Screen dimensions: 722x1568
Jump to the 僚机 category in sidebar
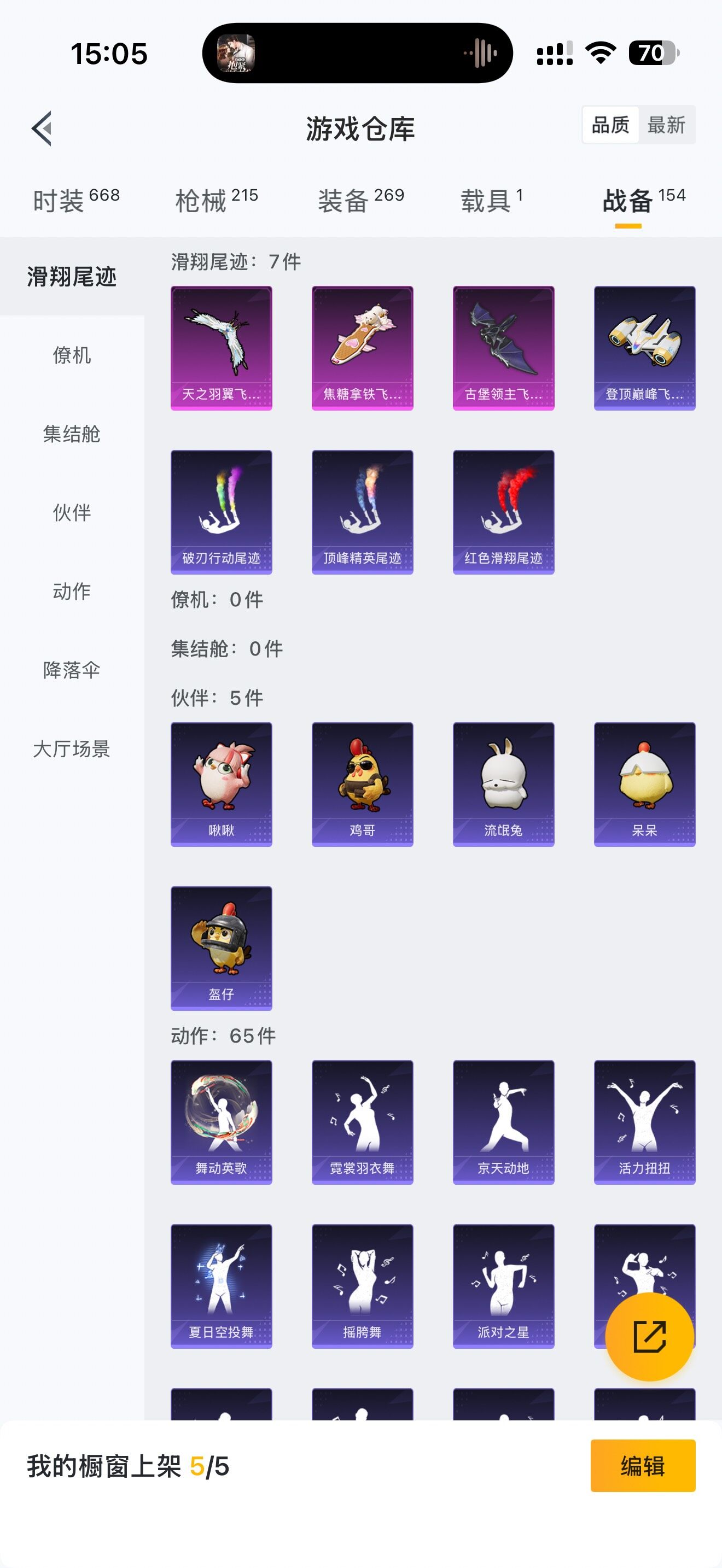(x=72, y=355)
